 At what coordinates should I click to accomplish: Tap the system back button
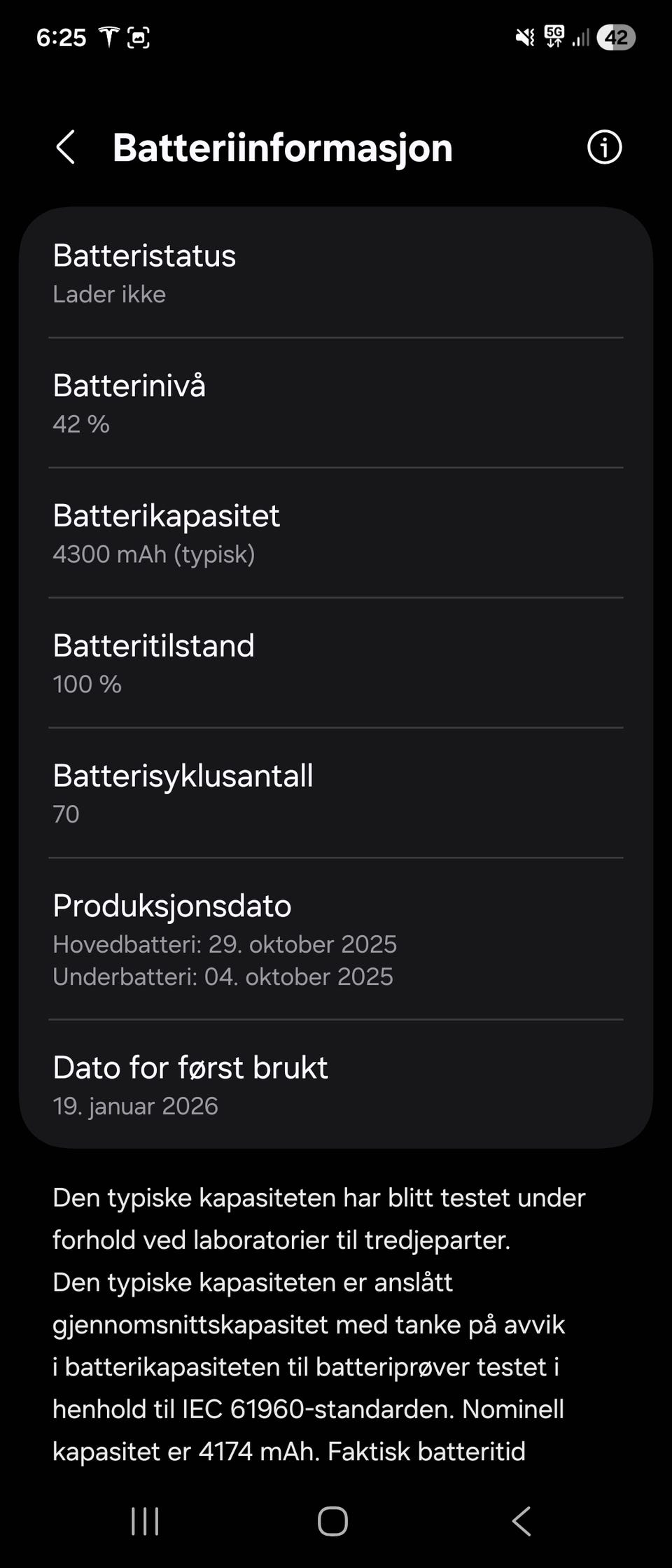[521, 1521]
